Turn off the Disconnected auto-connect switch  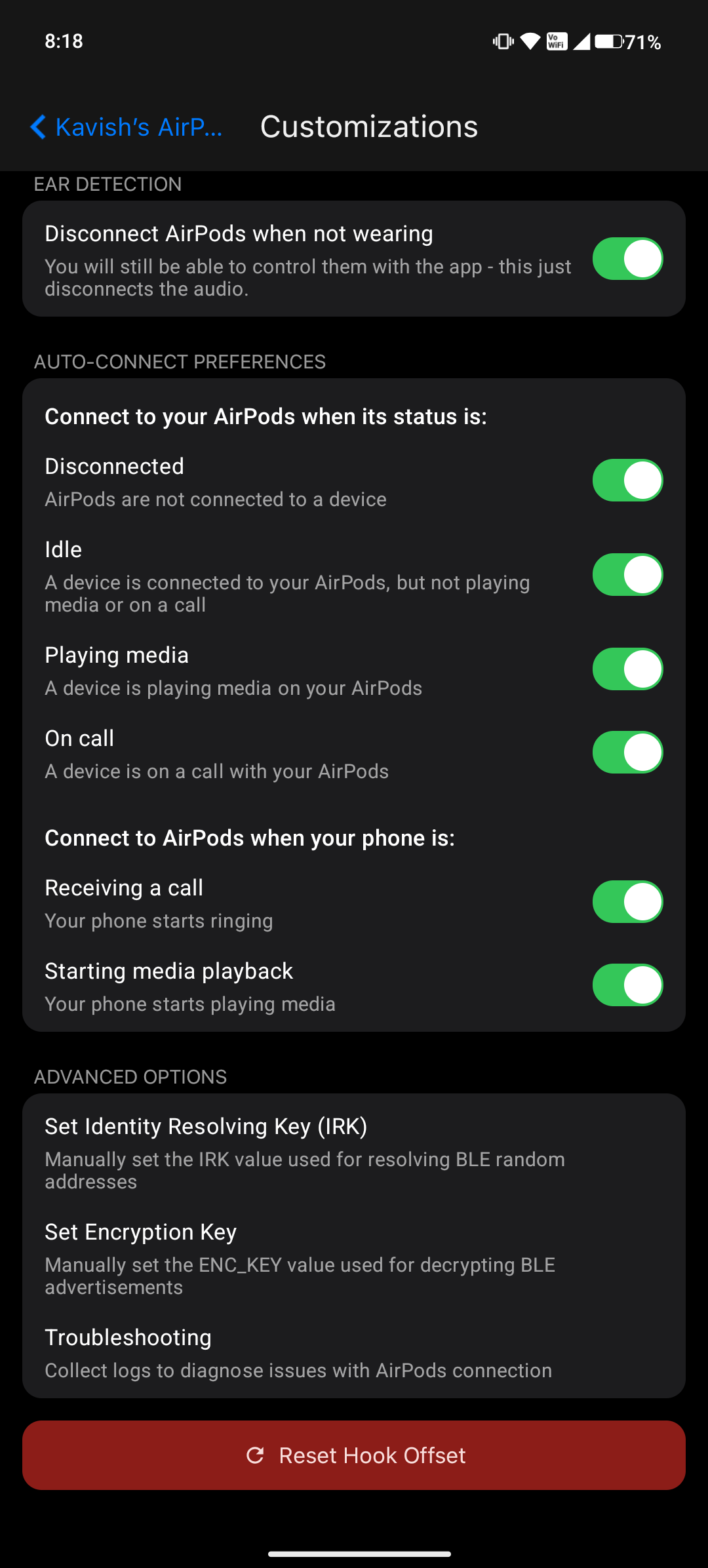(x=627, y=480)
